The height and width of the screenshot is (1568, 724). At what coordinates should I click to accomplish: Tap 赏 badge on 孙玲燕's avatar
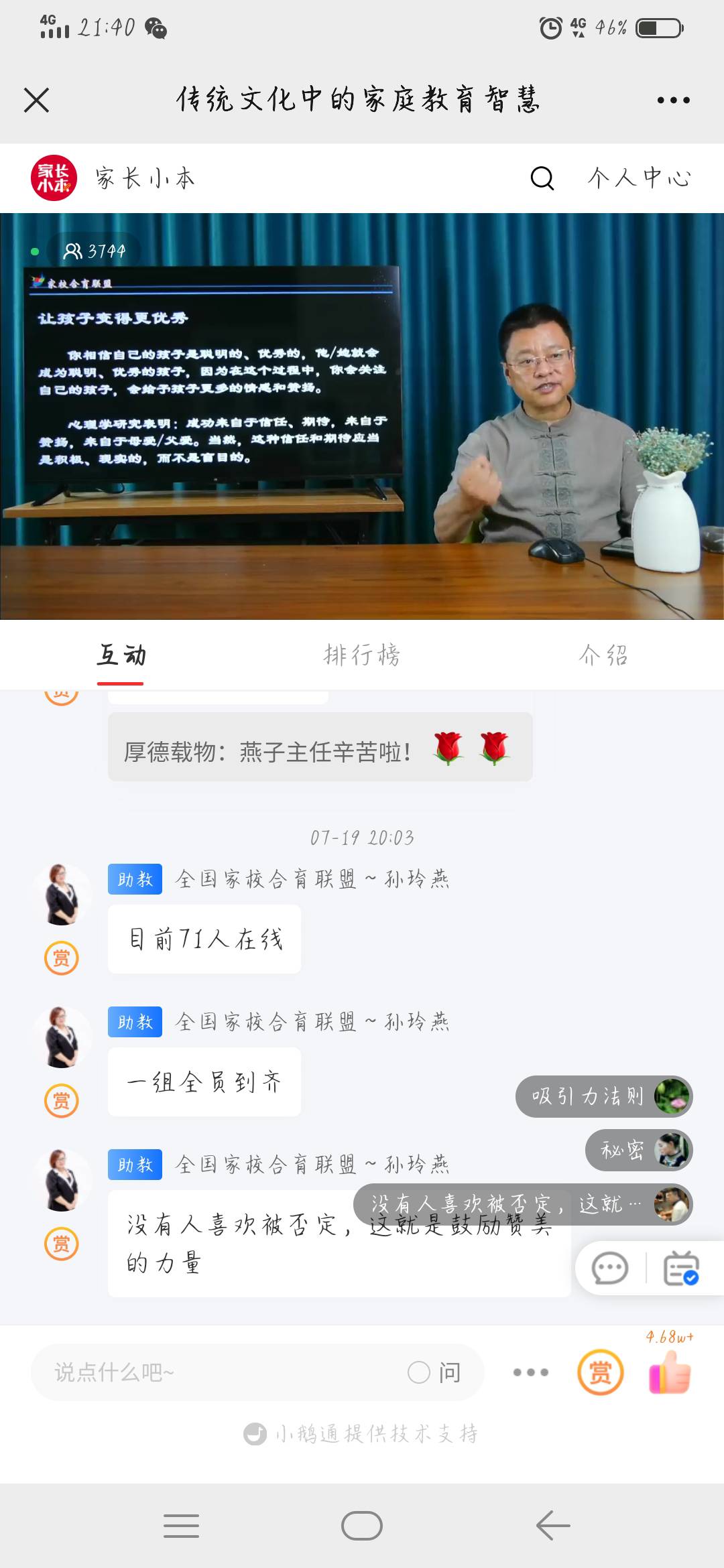[61, 958]
